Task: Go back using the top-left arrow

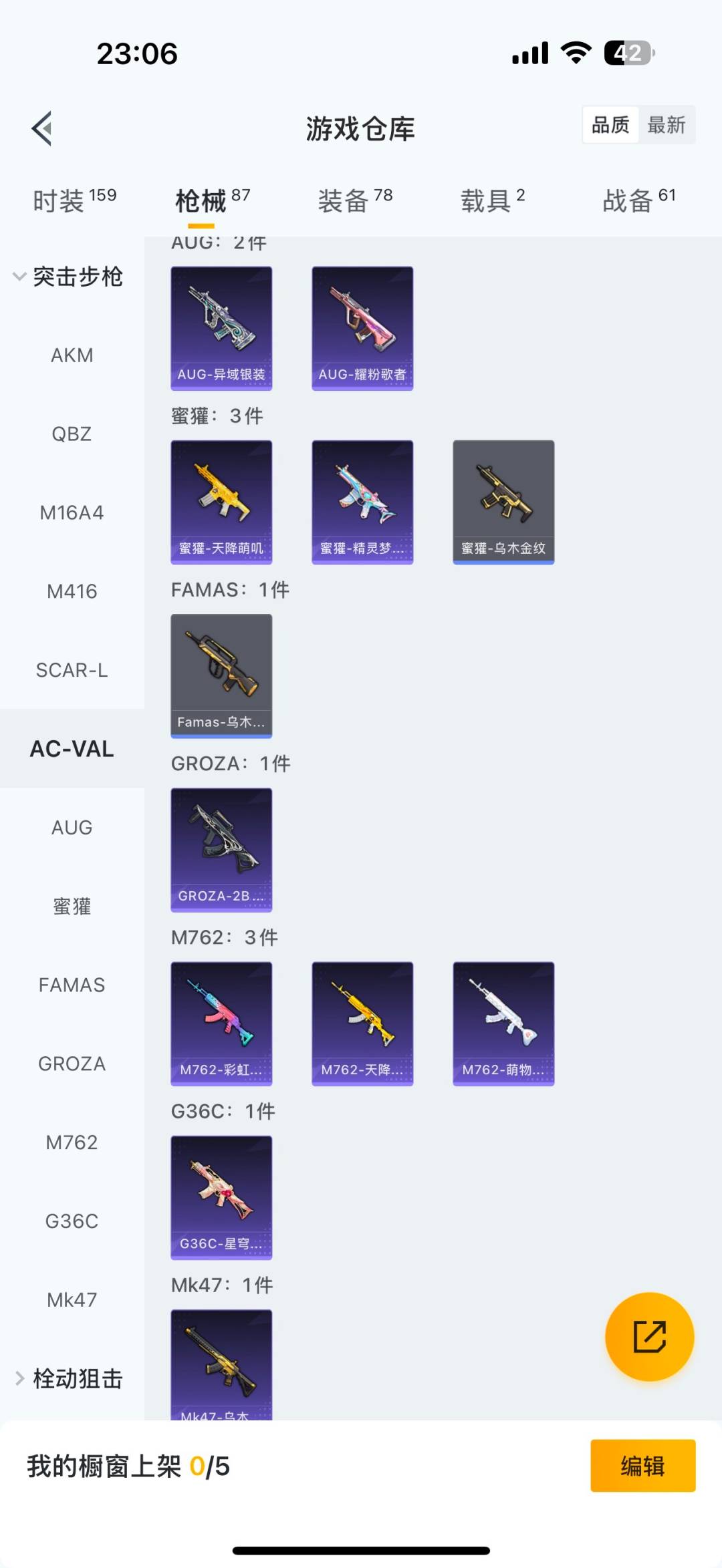Action: pos(42,128)
